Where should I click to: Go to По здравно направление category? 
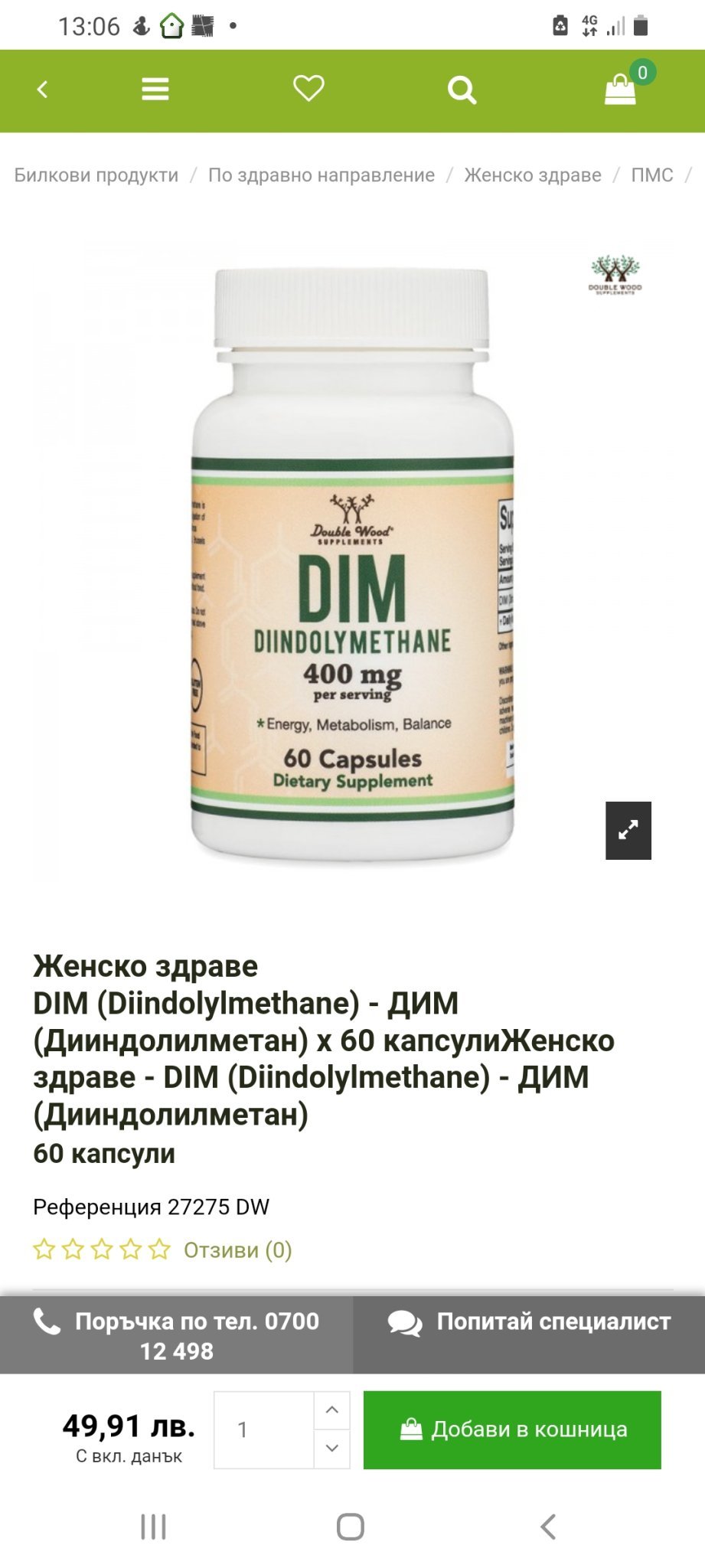(x=321, y=175)
